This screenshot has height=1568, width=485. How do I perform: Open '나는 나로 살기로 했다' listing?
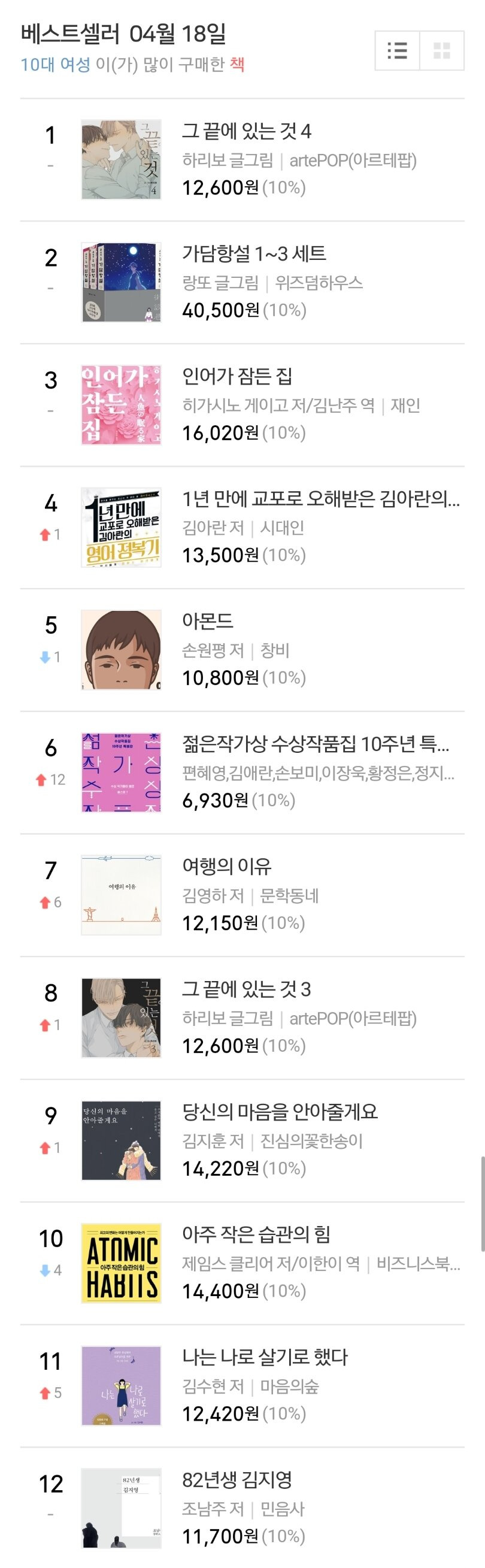coord(265,1357)
